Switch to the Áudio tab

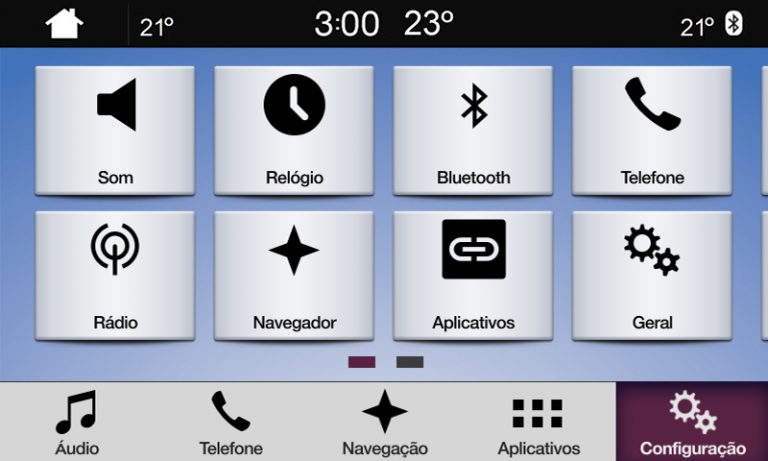click(x=76, y=422)
